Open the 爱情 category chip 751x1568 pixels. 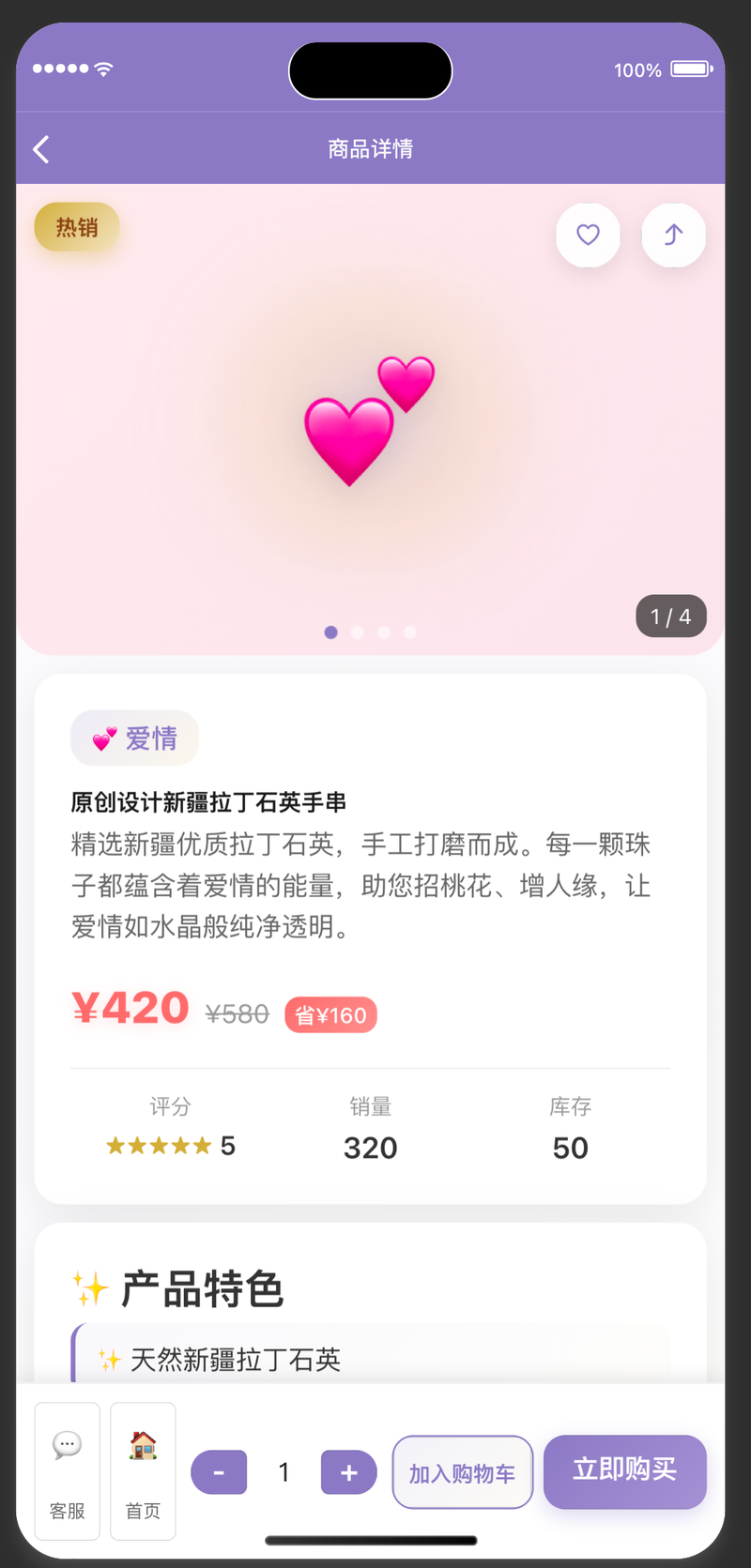[x=134, y=738]
